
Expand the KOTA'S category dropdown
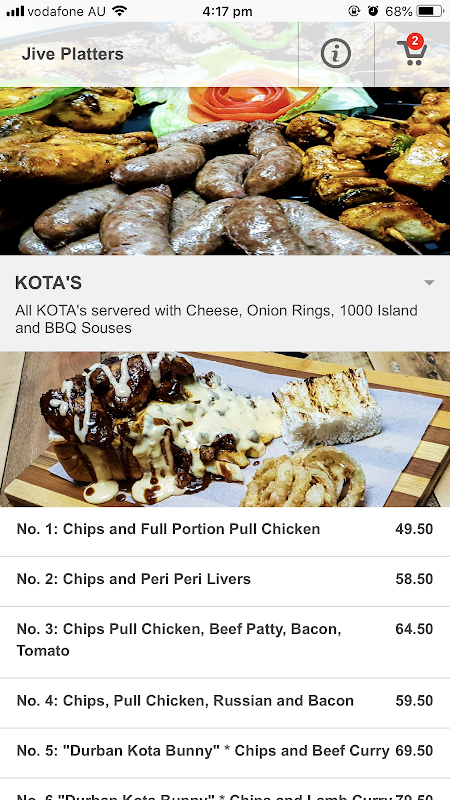[x=429, y=283]
